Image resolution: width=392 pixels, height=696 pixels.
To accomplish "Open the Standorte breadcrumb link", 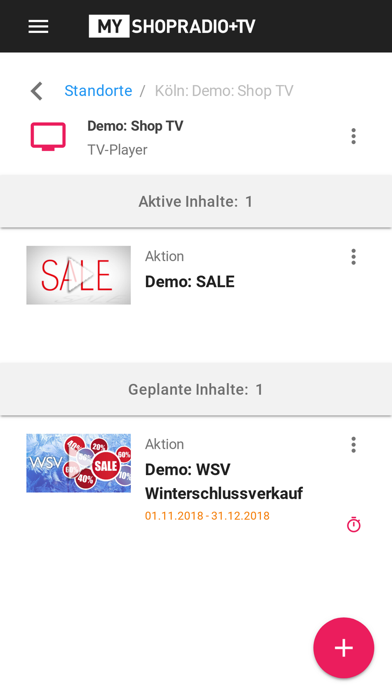I will pos(98,91).
